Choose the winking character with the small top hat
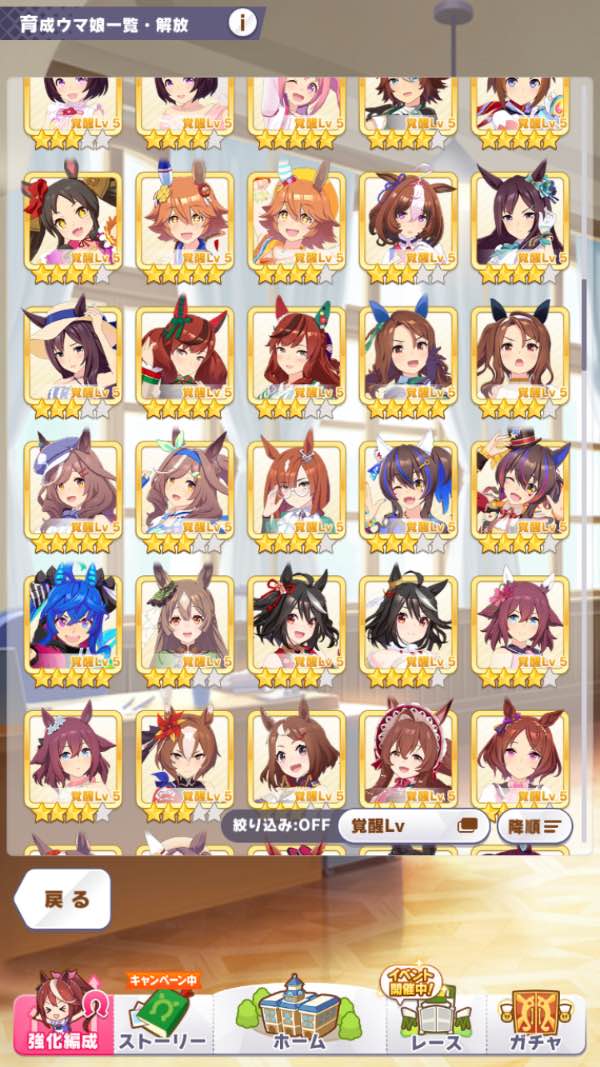The width and height of the screenshot is (600, 1067). 520,490
